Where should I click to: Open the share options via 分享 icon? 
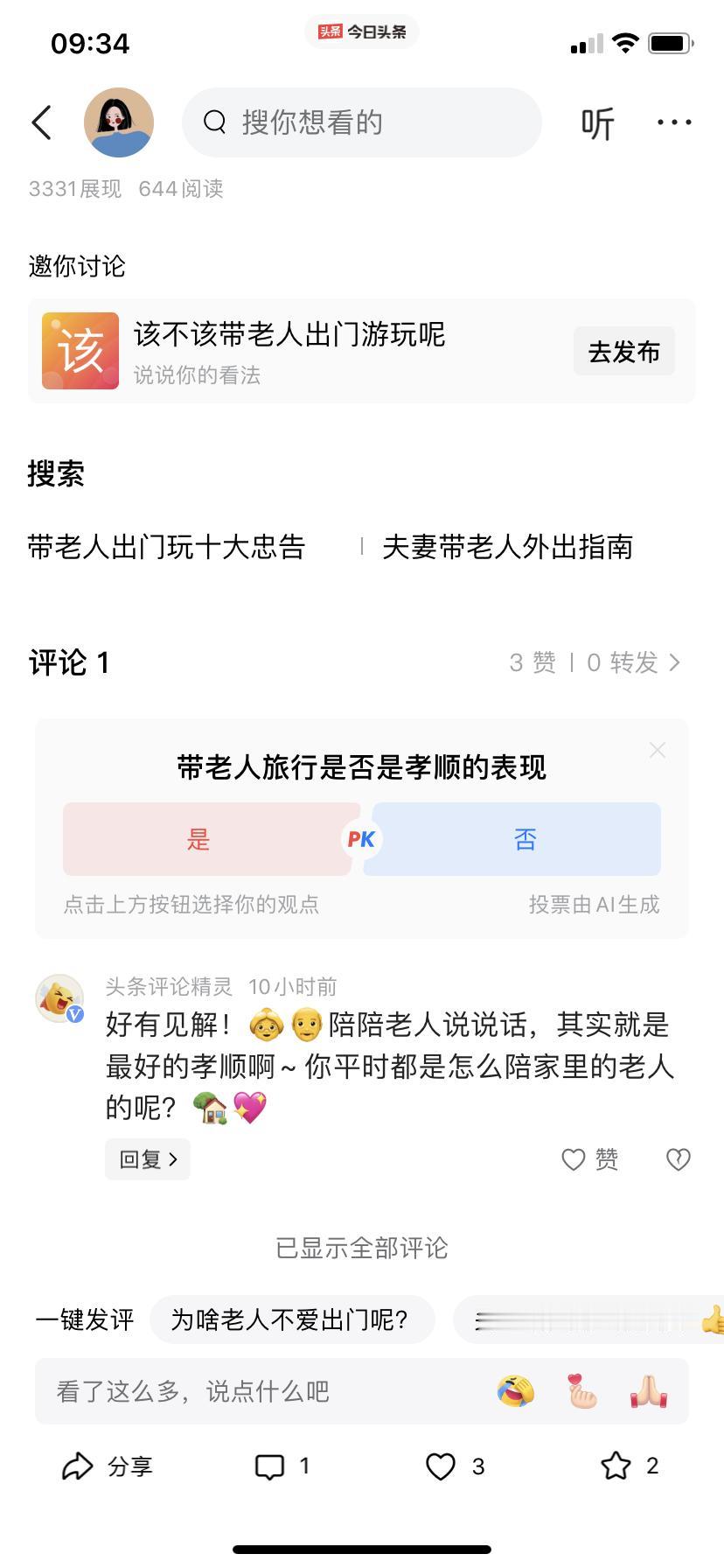106,1466
